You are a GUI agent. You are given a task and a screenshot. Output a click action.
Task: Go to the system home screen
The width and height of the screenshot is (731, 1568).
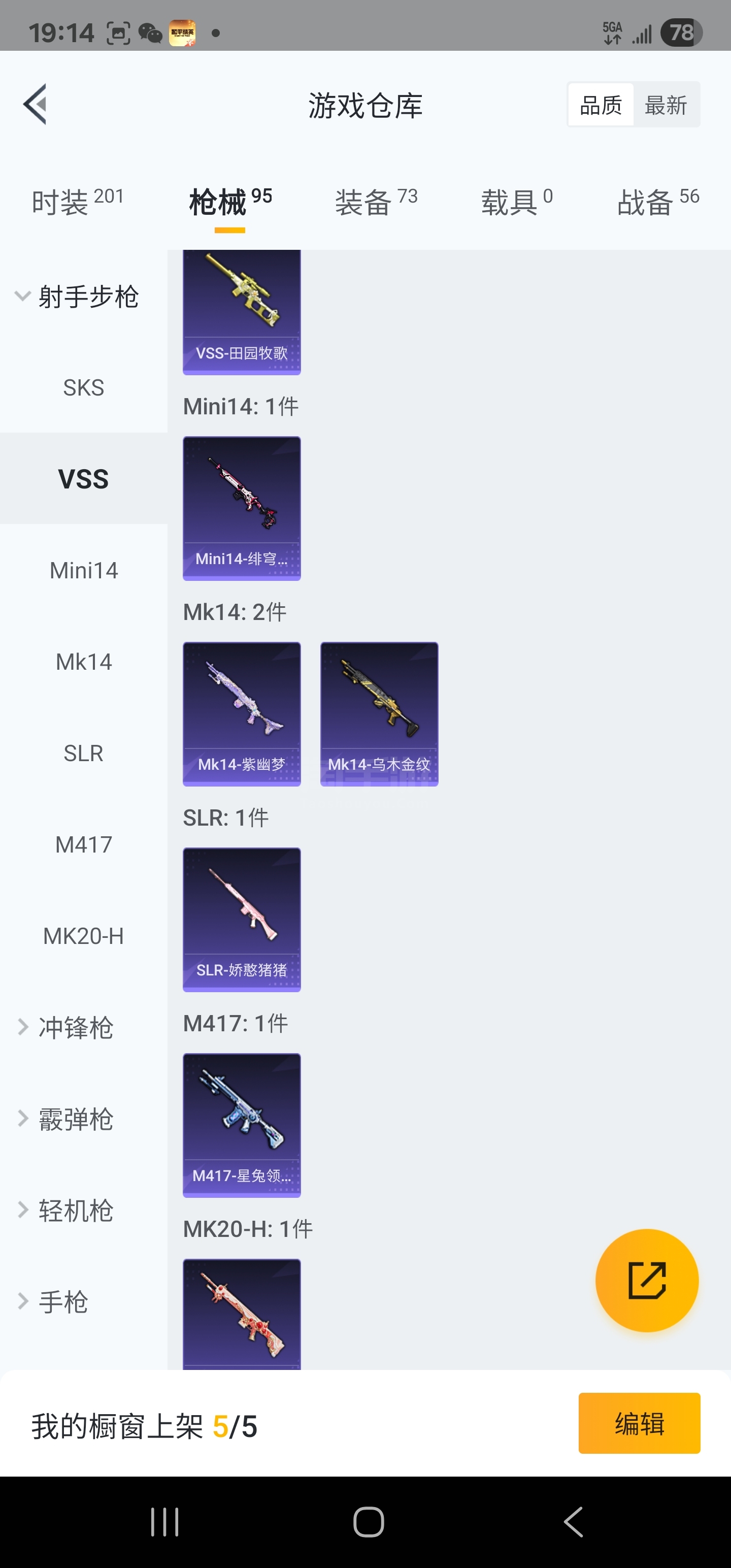368,1522
